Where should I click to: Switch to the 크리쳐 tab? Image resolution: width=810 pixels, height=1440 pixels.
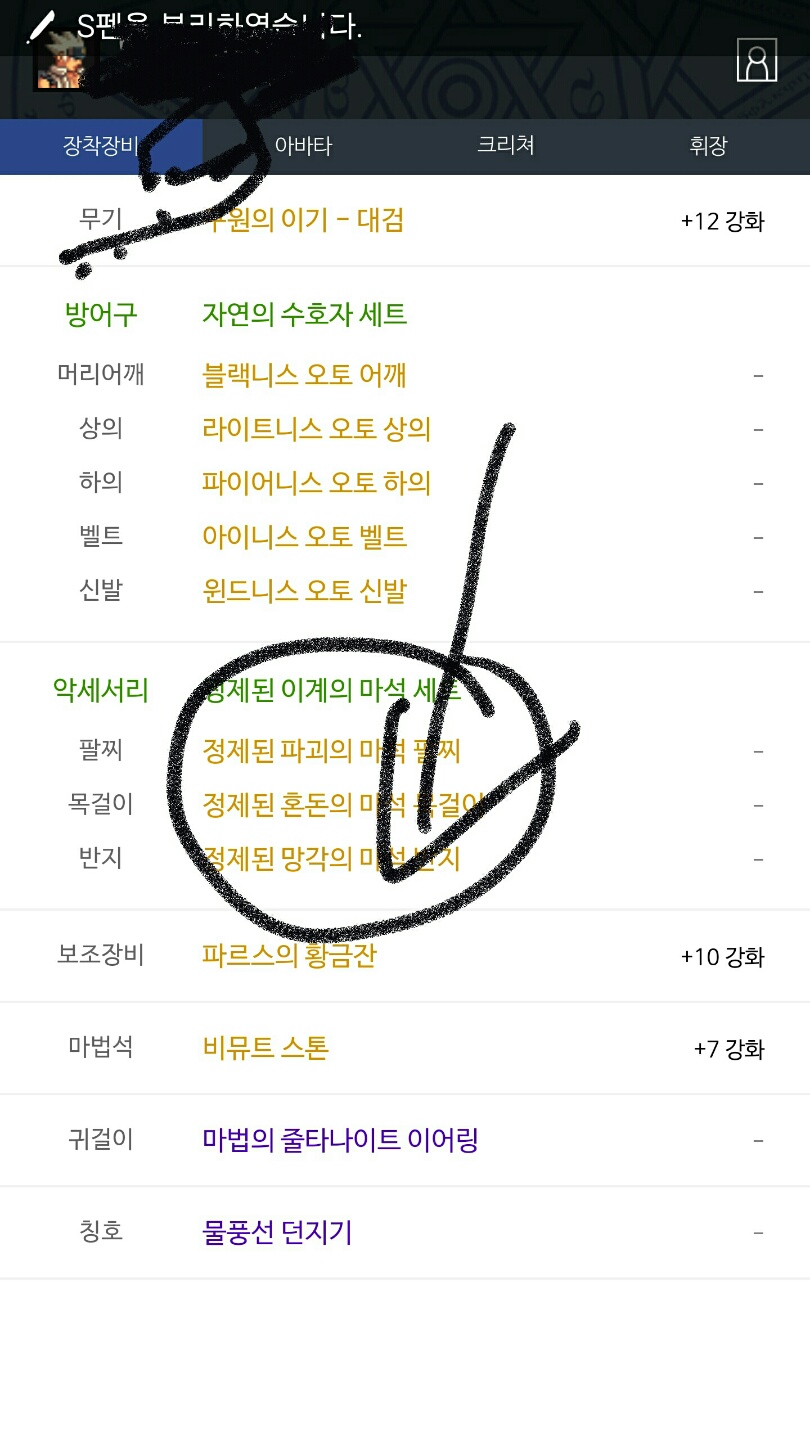(506, 146)
